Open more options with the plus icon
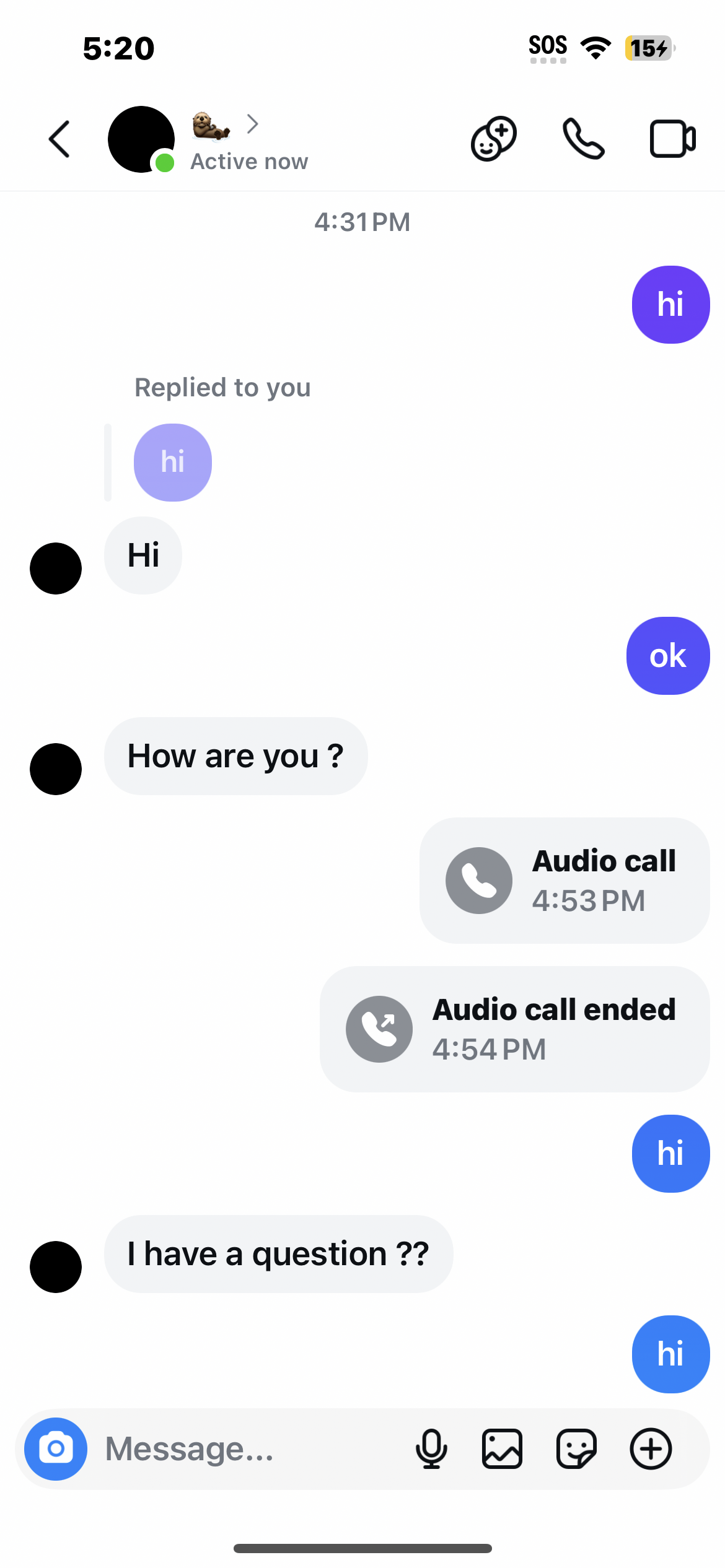 coord(651,1449)
